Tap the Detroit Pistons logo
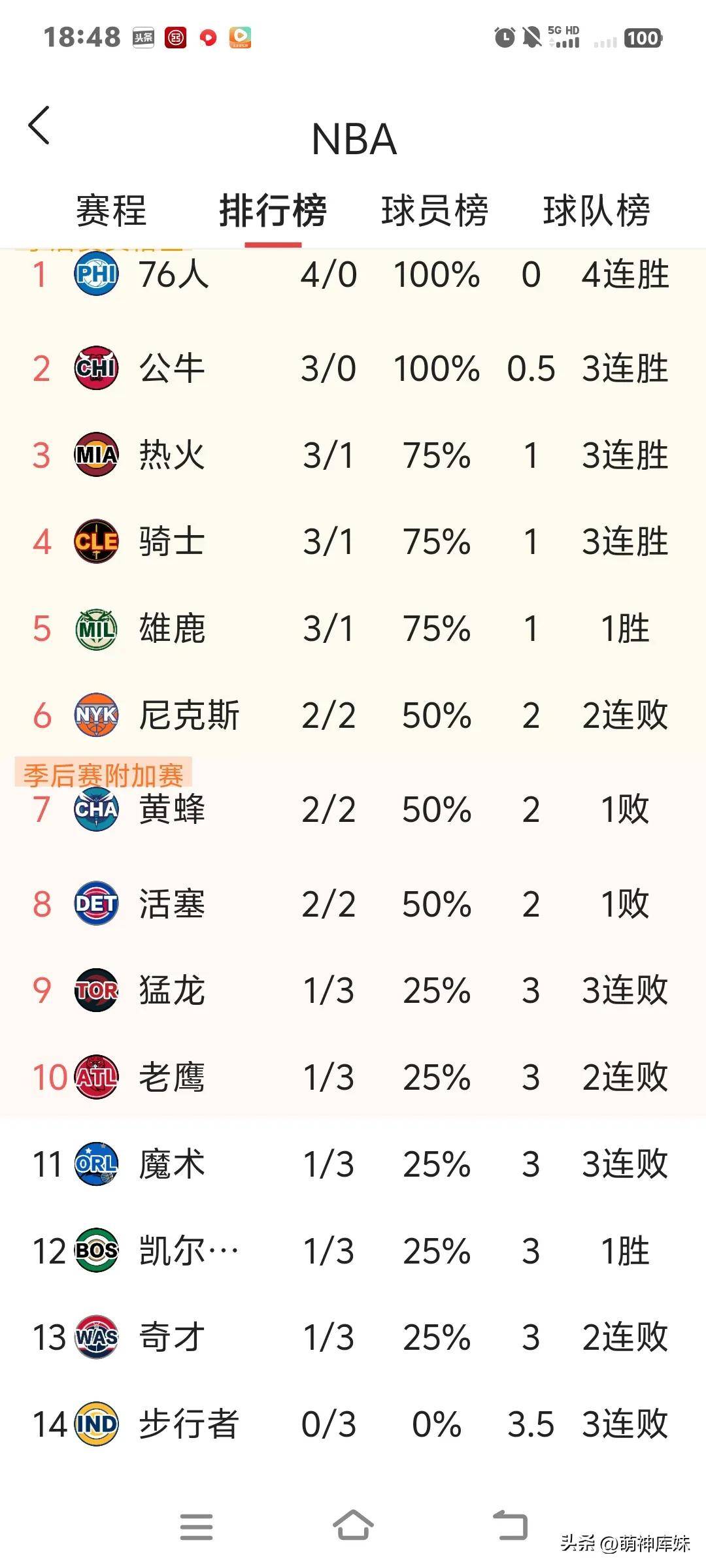706x1568 pixels. point(96,904)
